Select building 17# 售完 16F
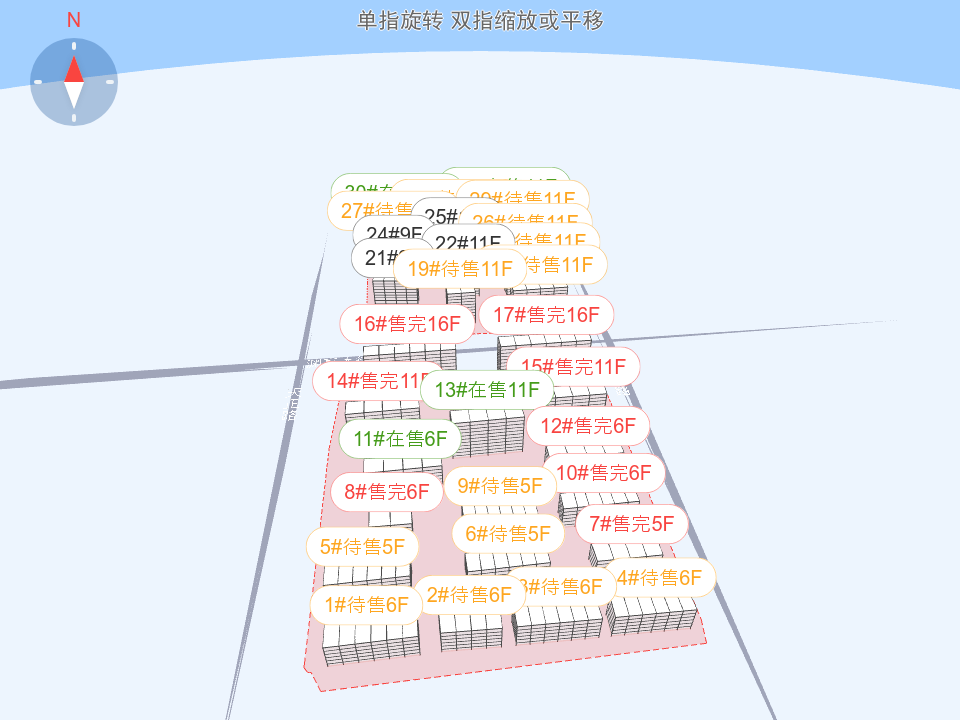Image resolution: width=960 pixels, height=720 pixels. (546, 314)
